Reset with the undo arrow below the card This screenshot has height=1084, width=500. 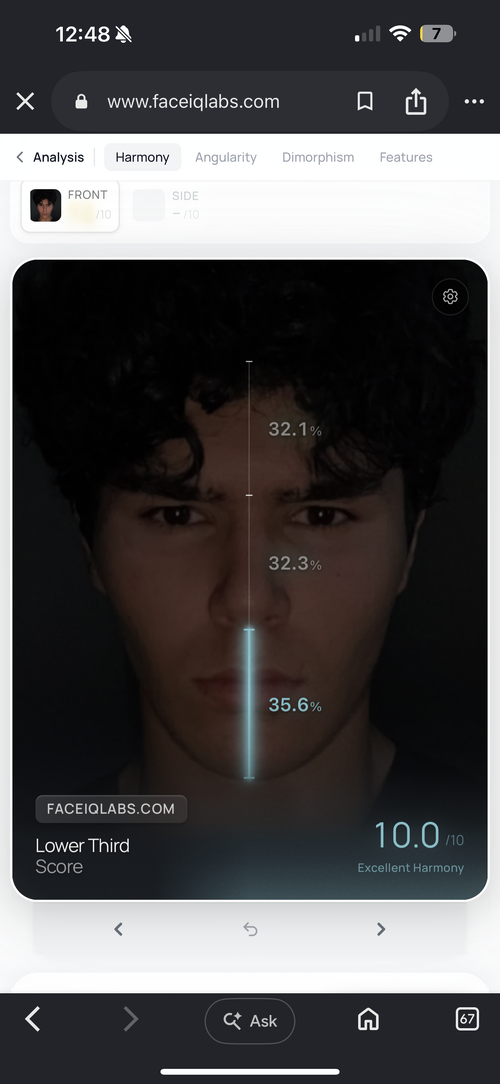(250, 930)
